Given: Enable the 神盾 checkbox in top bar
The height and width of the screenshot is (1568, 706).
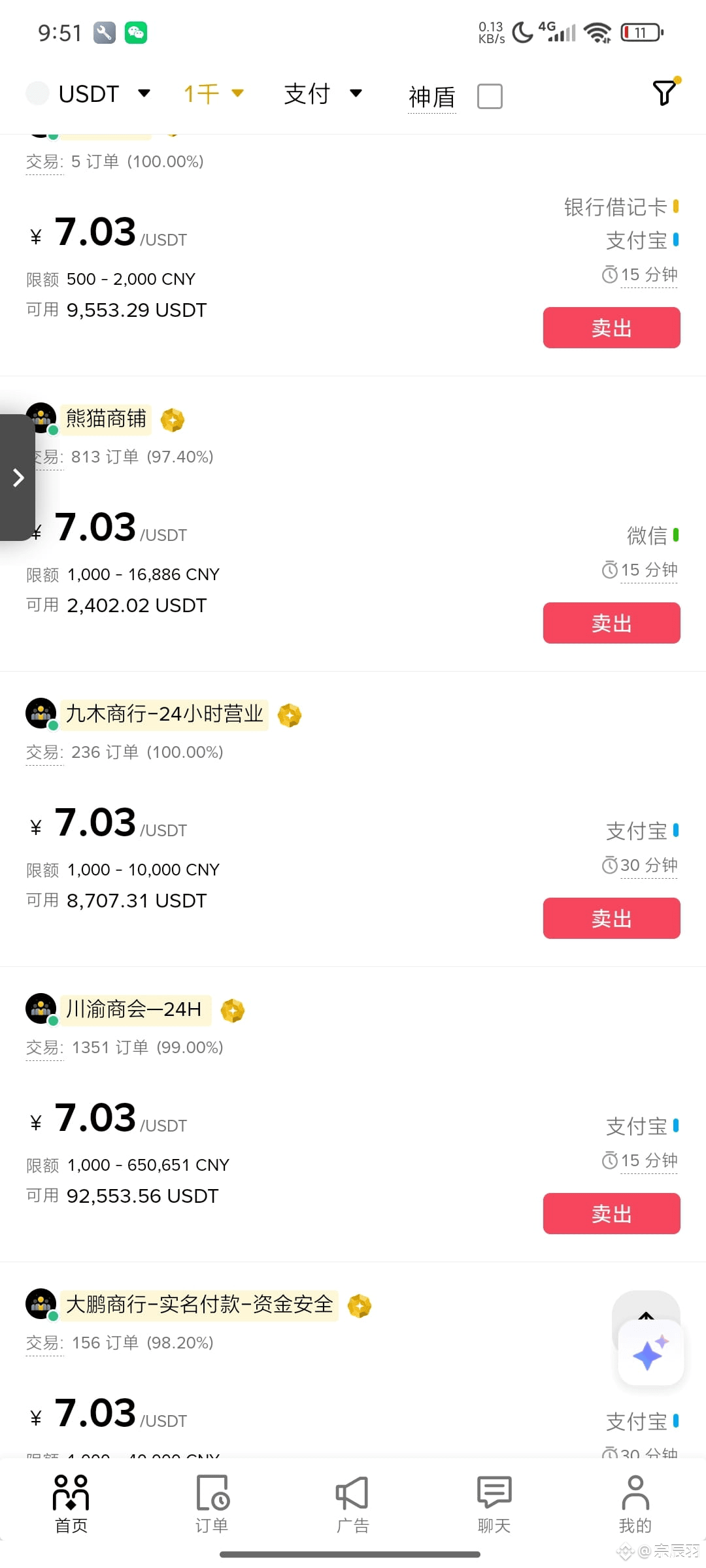Looking at the screenshot, I should [490, 96].
